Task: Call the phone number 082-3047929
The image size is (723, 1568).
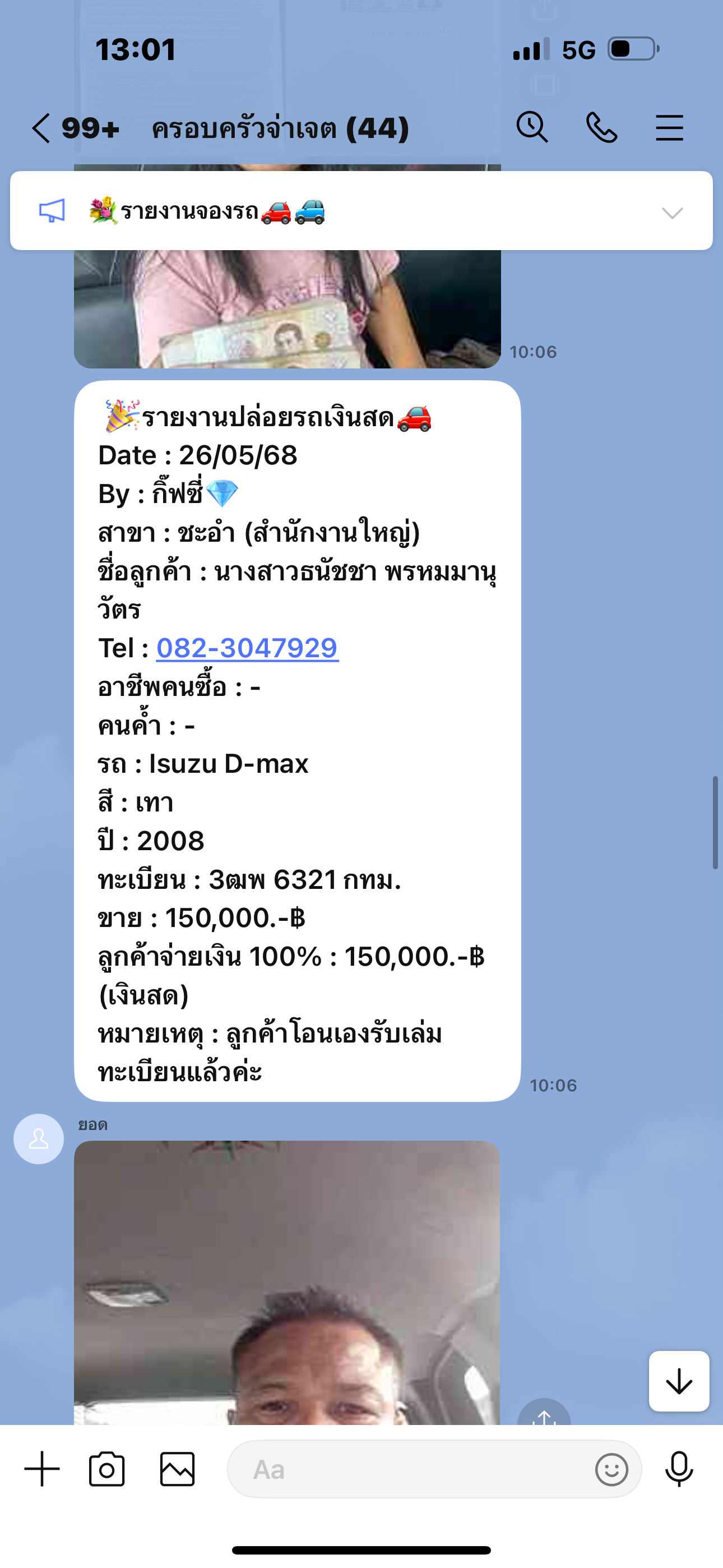Action: [x=247, y=648]
